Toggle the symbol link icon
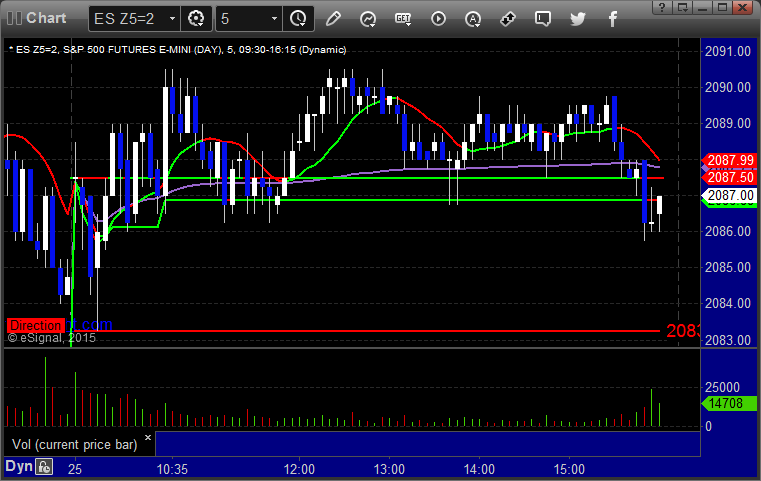This screenshot has height=481, width=761. click(507, 18)
